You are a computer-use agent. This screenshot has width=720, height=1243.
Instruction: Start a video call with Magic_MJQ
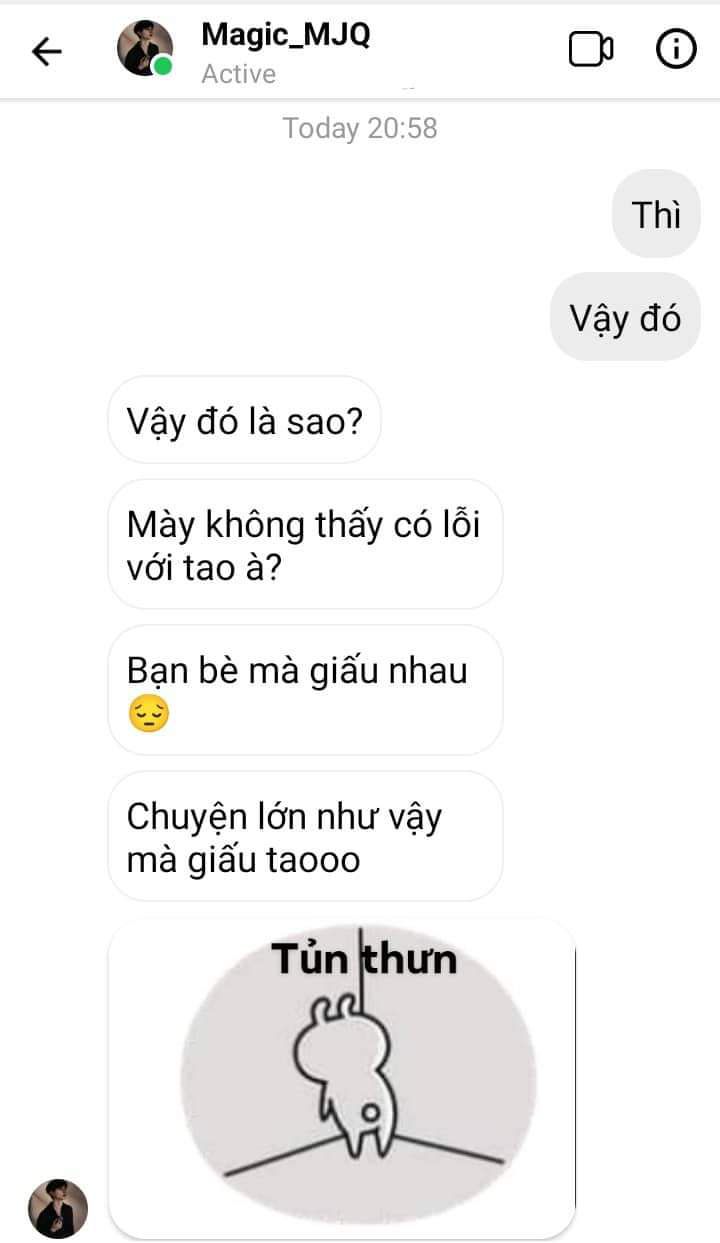point(590,49)
